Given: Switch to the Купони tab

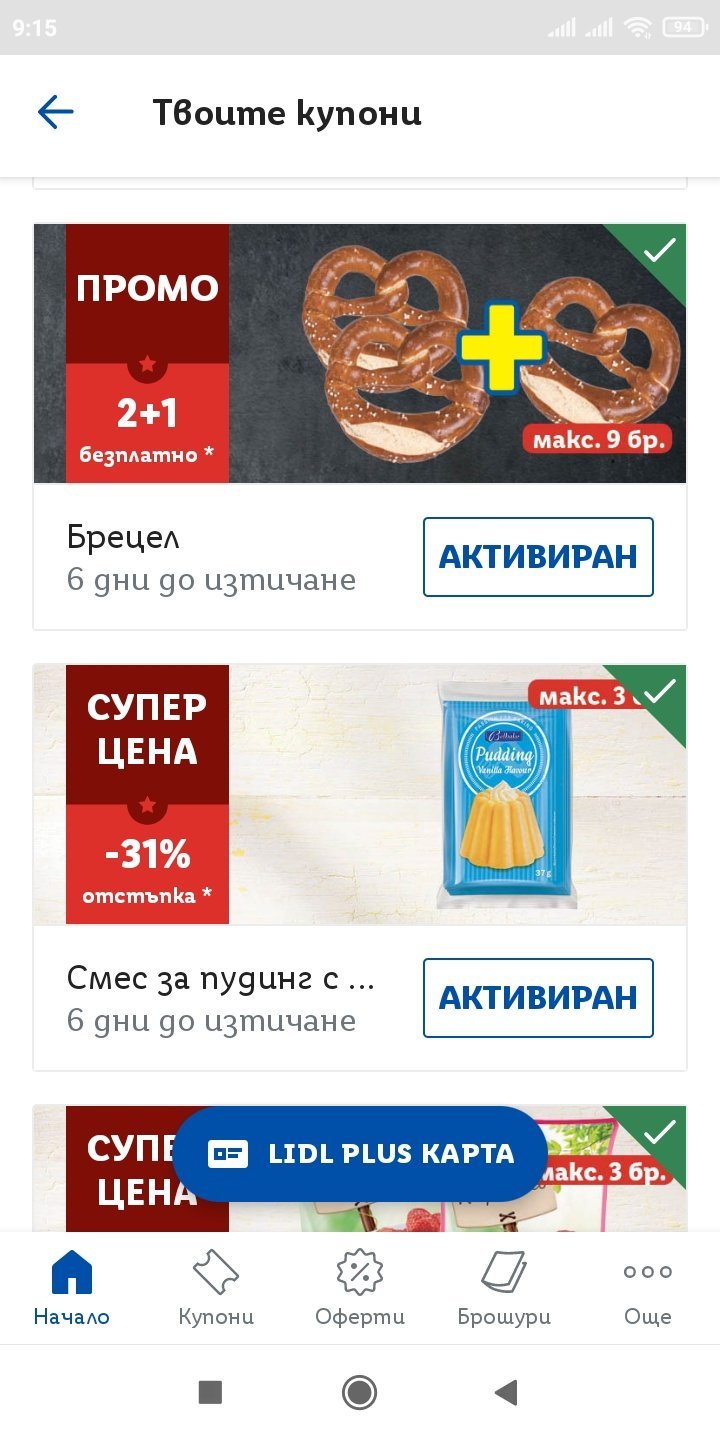Looking at the screenshot, I should 216,1288.
